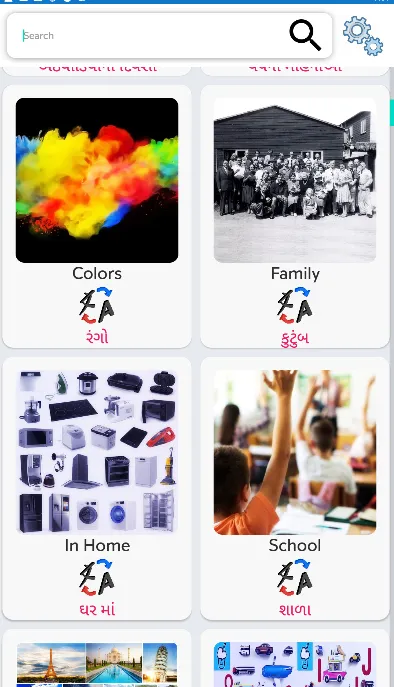Open the Colors category card
This screenshot has height=687, width=394.
pyautogui.click(x=97, y=216)
